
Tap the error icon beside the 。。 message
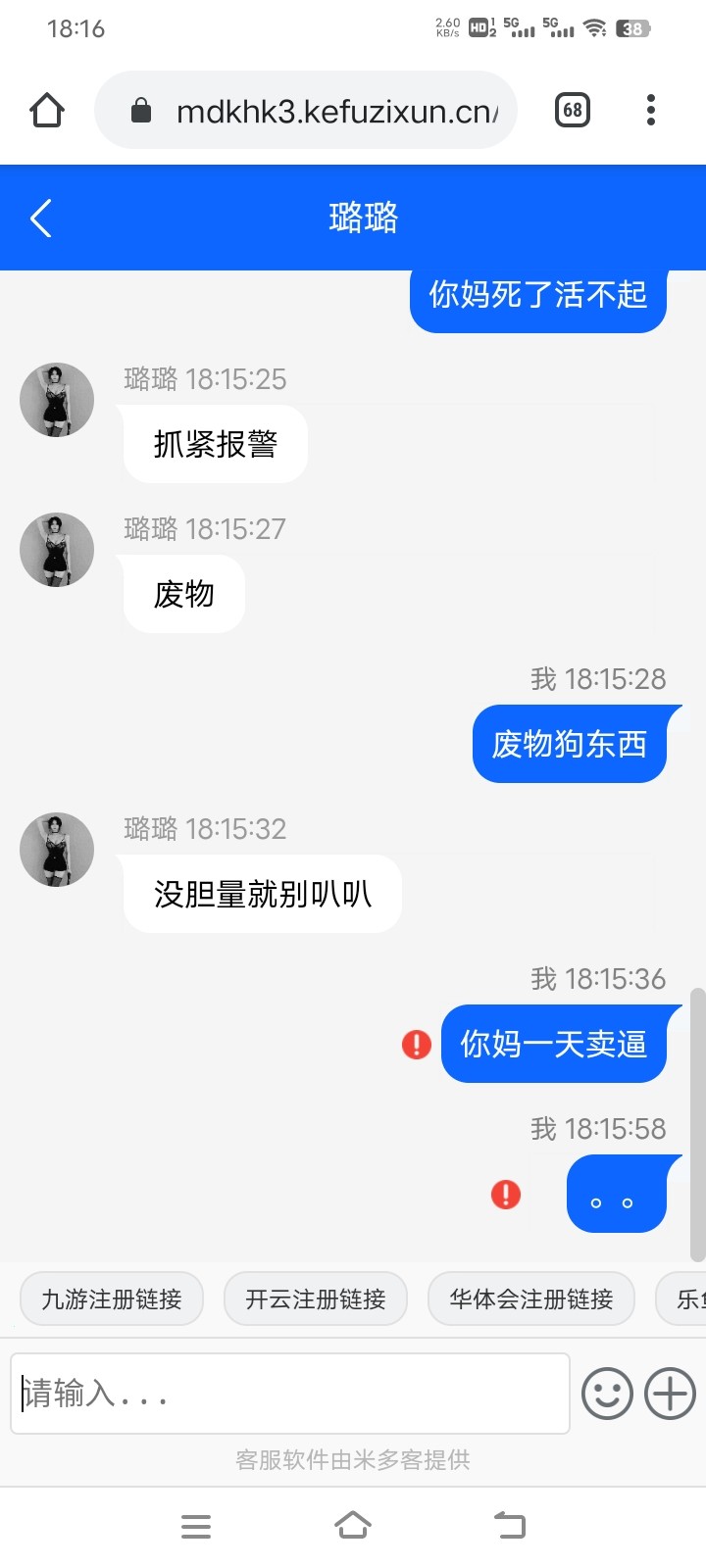pyautogui.click(x=506, y=1195)
